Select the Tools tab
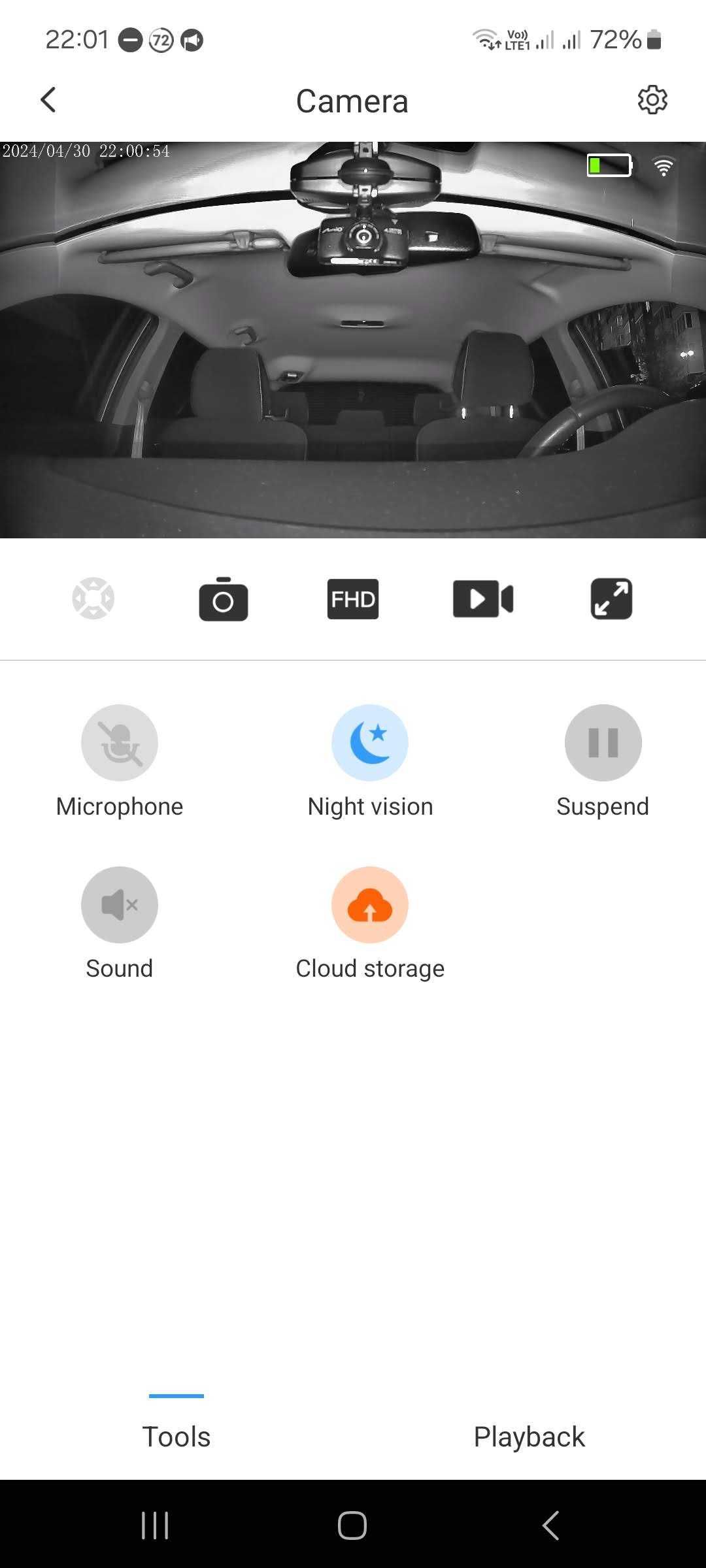Image resolution: width=706 pixels, height=1568 pixels. point(176,1436)
